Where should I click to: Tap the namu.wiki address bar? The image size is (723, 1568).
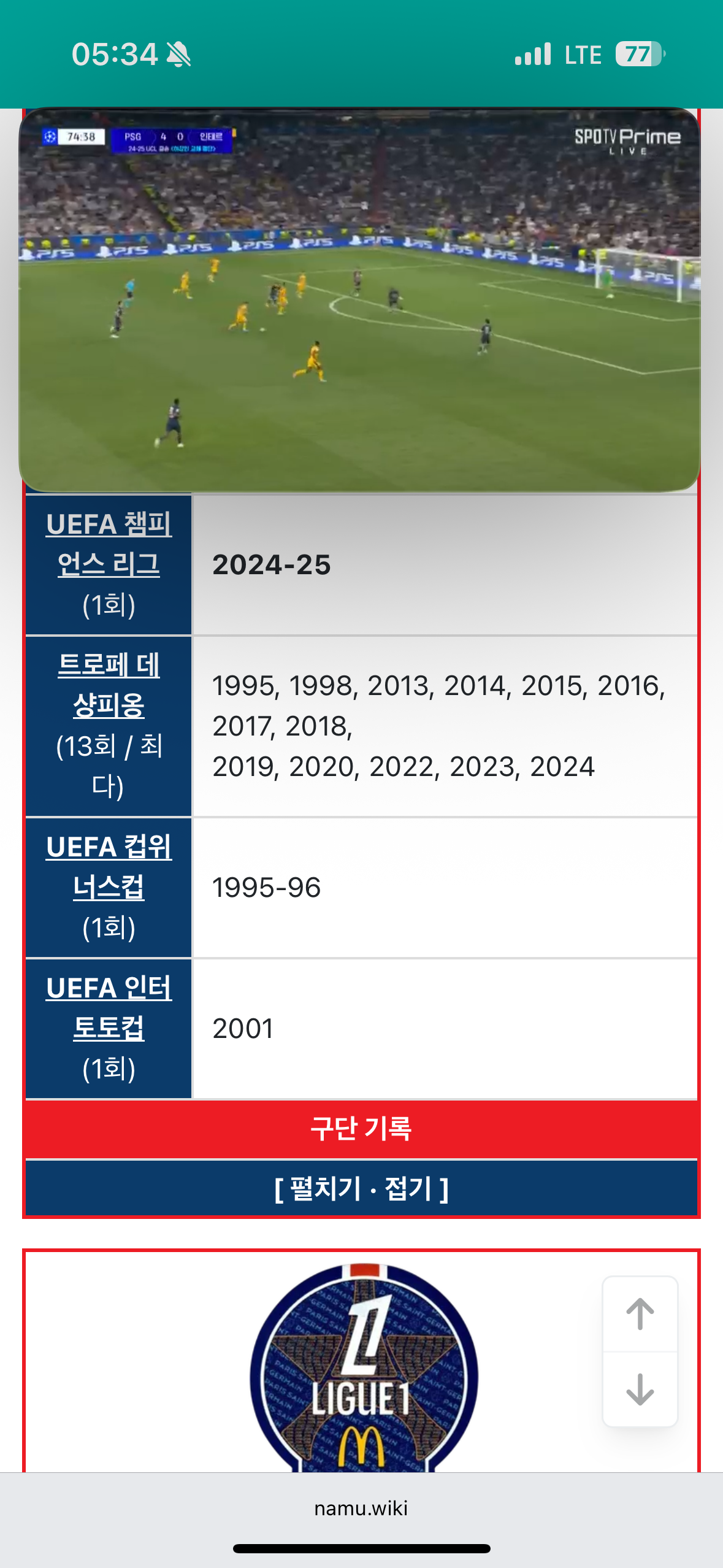361,1508
